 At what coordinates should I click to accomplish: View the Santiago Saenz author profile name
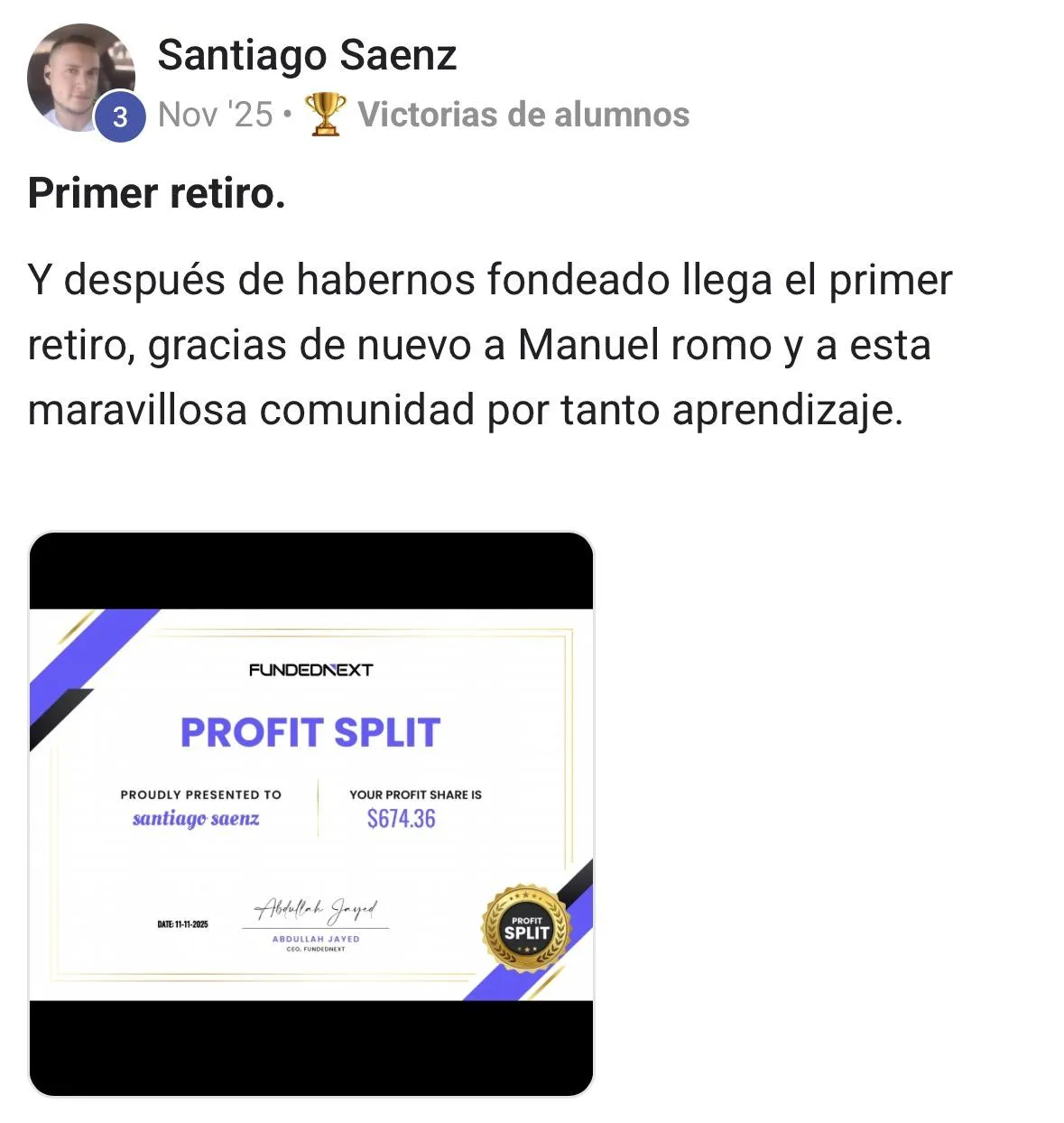pos(307,55)
